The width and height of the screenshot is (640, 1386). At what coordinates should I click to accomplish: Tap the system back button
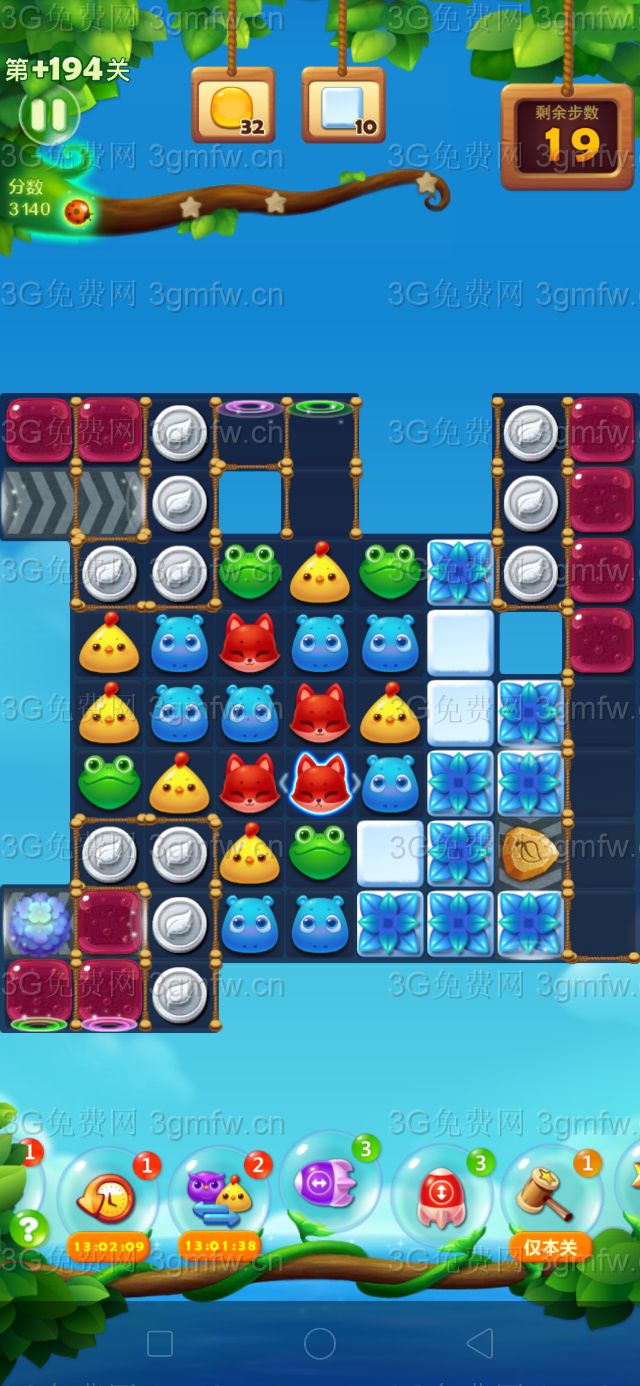coord(481,1343)
